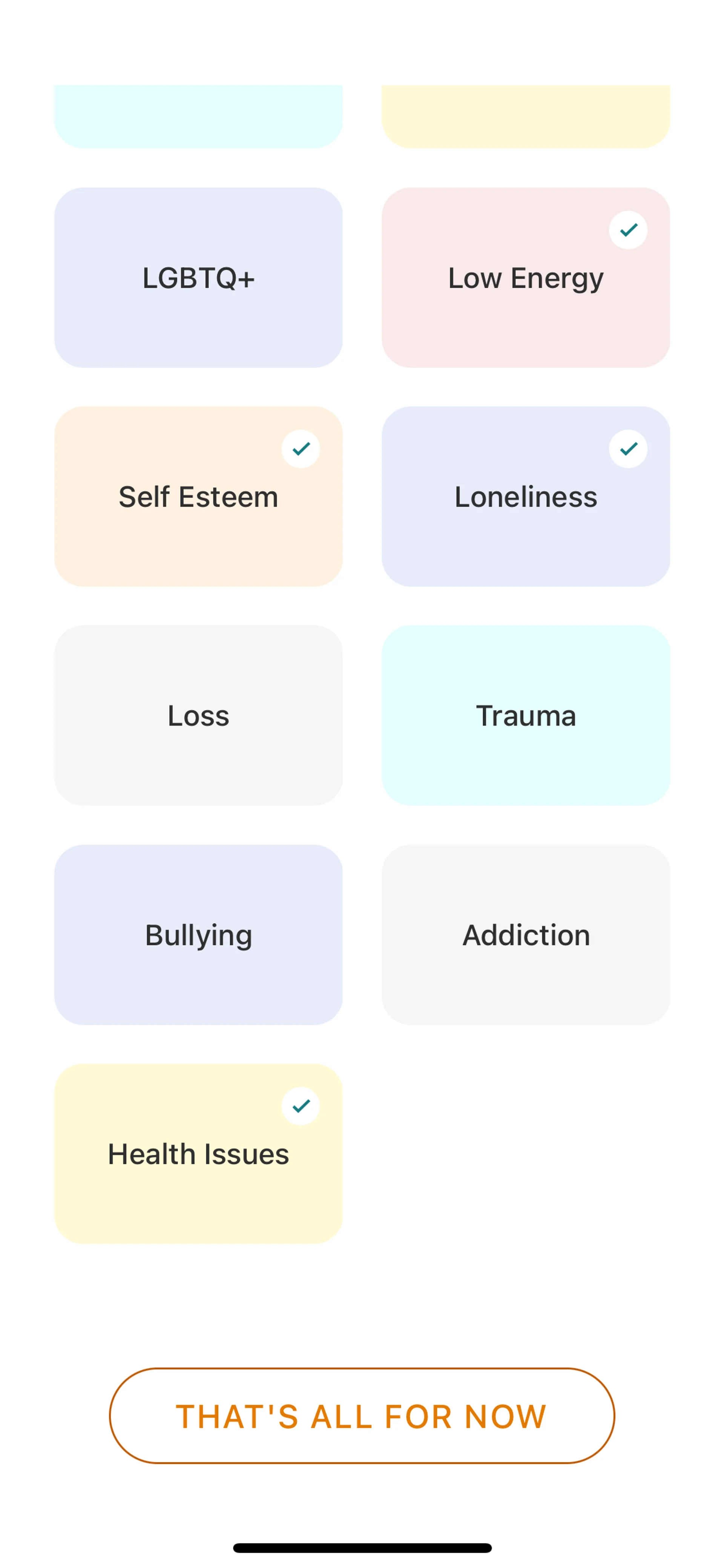Uncheck the Self Esteem topic
Image resolution: width=724 pixels, height=1568 pixels.
[198, 496]
